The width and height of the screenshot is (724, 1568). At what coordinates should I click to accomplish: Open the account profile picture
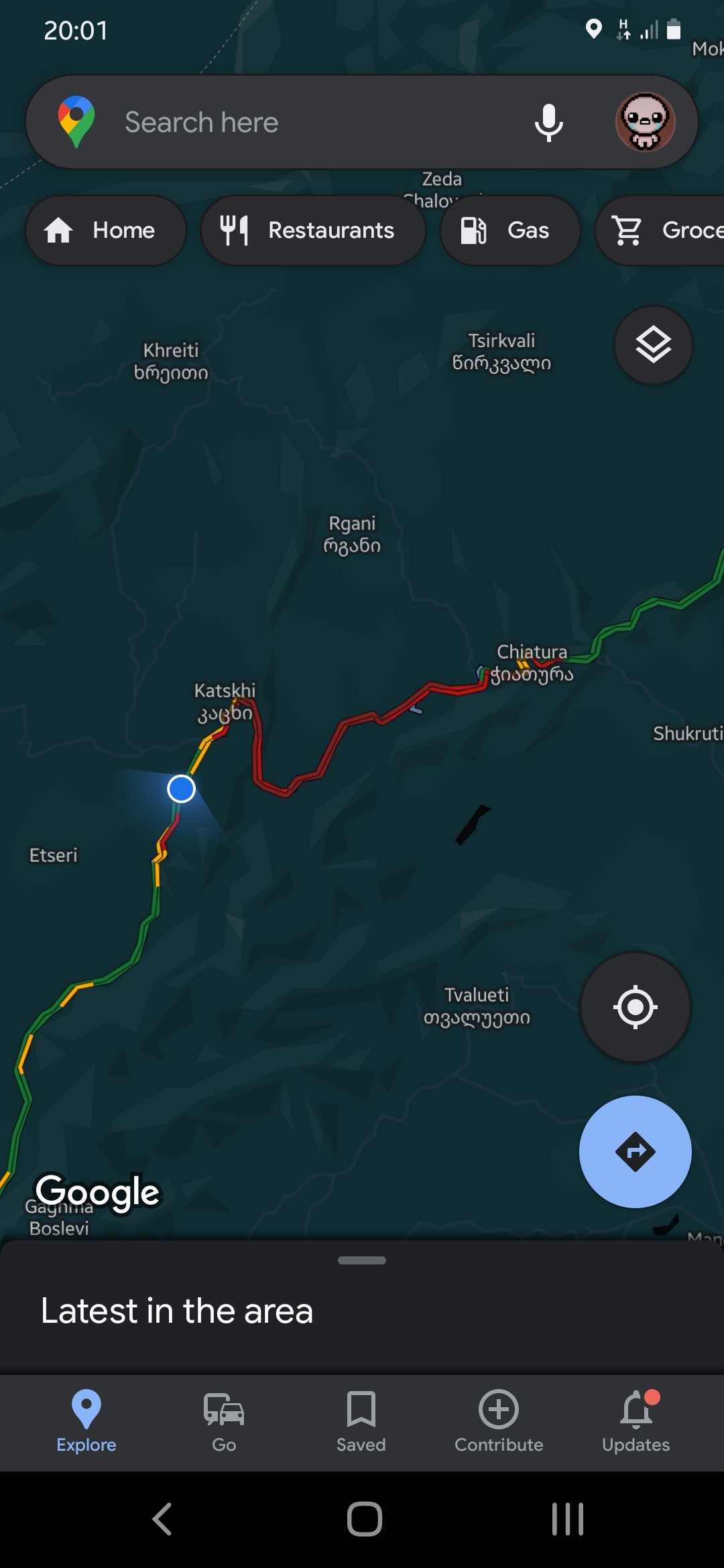(x=645, y=122)
